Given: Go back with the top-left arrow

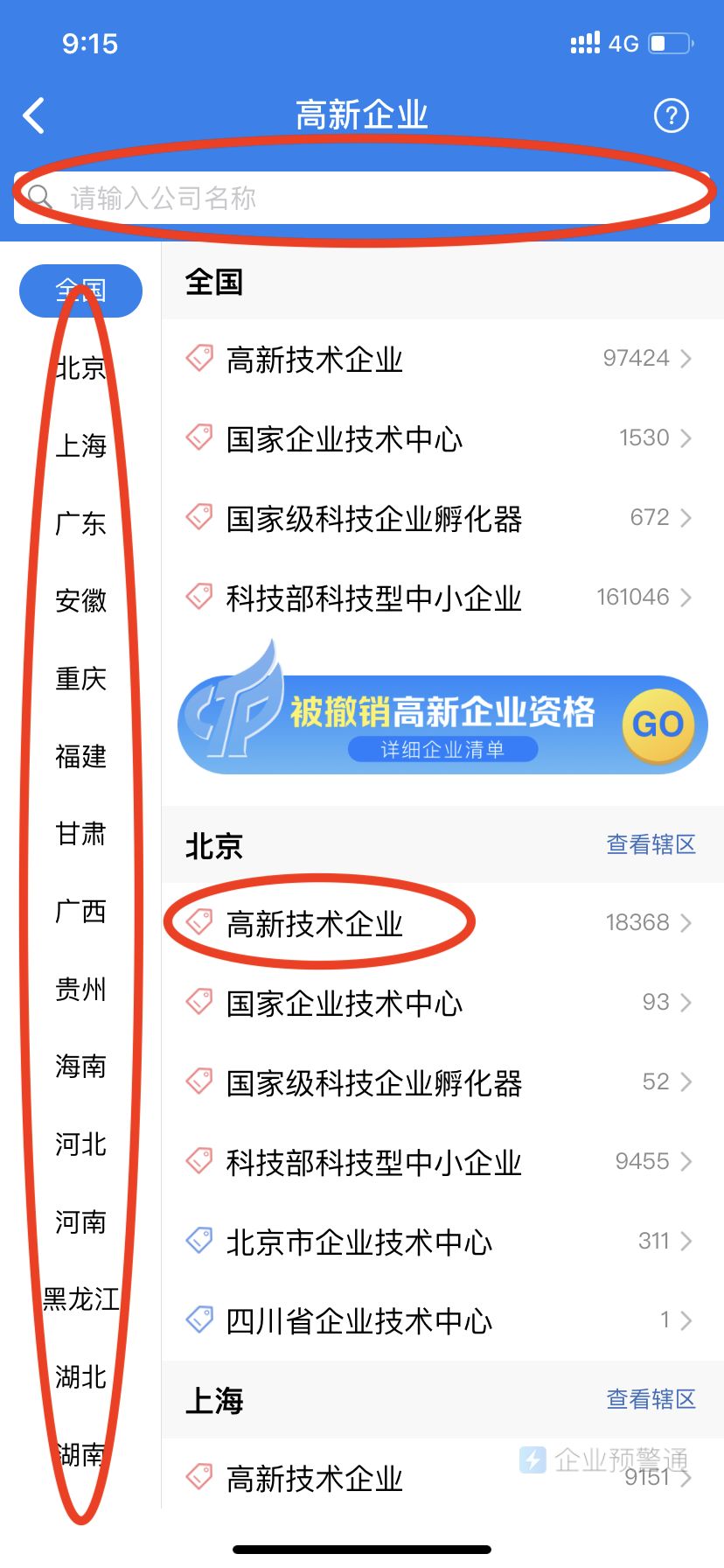Looking at the screenshot, I should tap(35, 115).
